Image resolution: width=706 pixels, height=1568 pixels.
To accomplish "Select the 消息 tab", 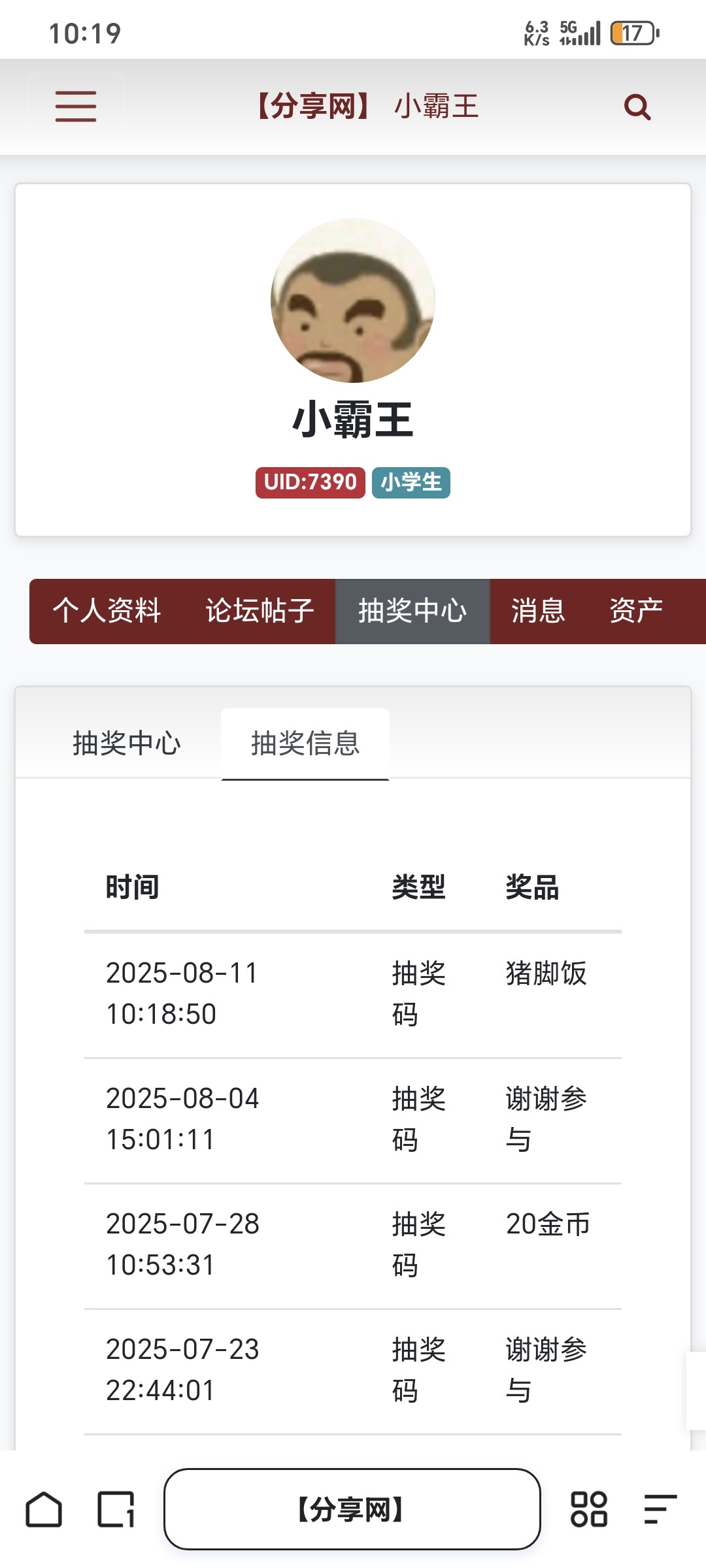I will (537, 611).
